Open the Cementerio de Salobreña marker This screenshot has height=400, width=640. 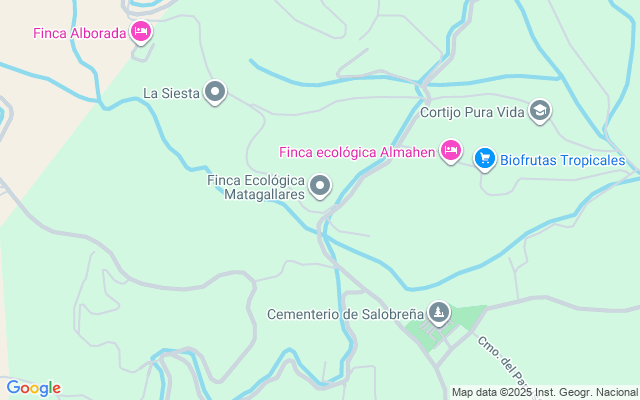[438, 313]
